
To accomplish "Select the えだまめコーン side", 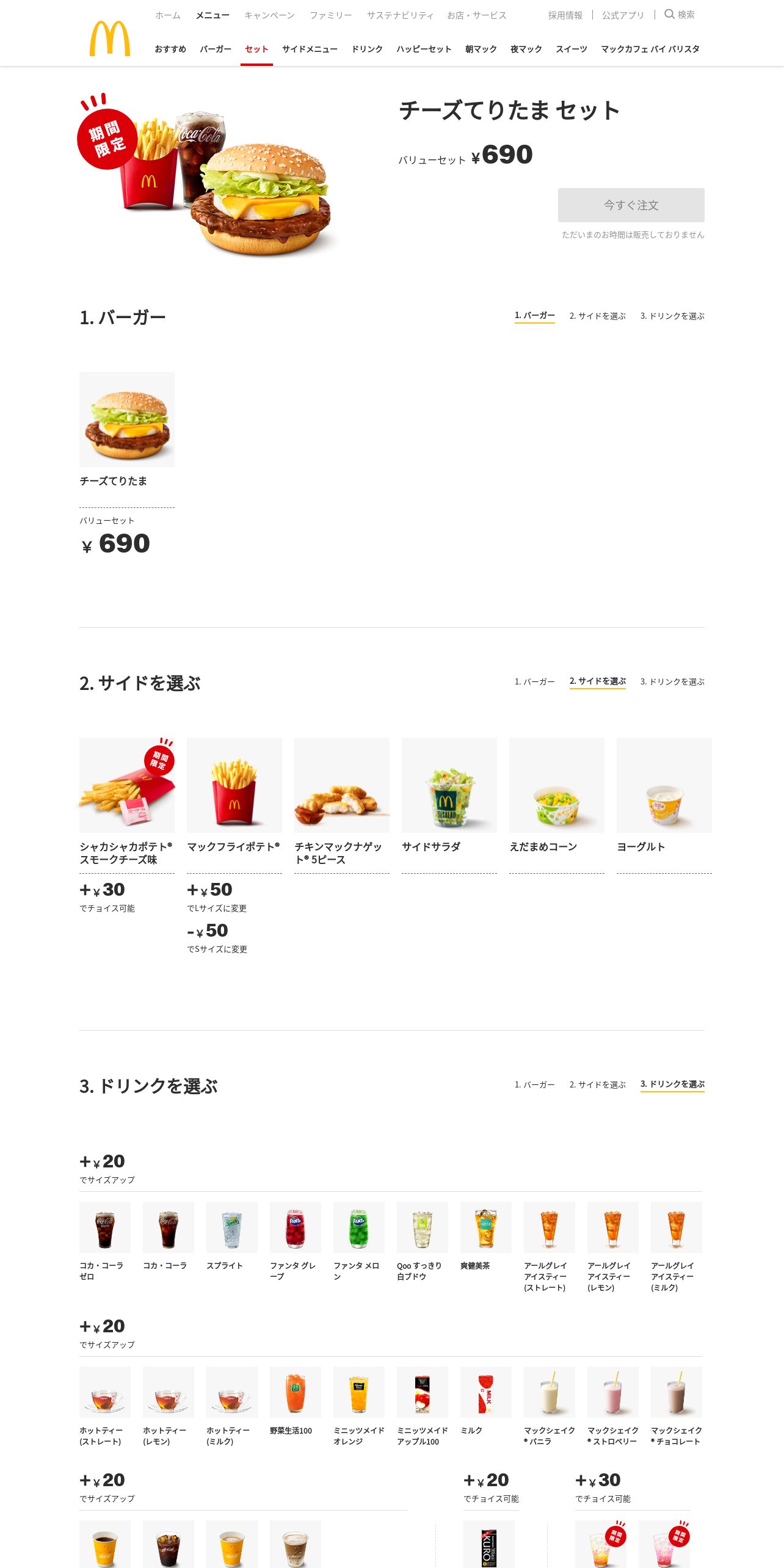I will pyautogui.click(x=557, y=785).
